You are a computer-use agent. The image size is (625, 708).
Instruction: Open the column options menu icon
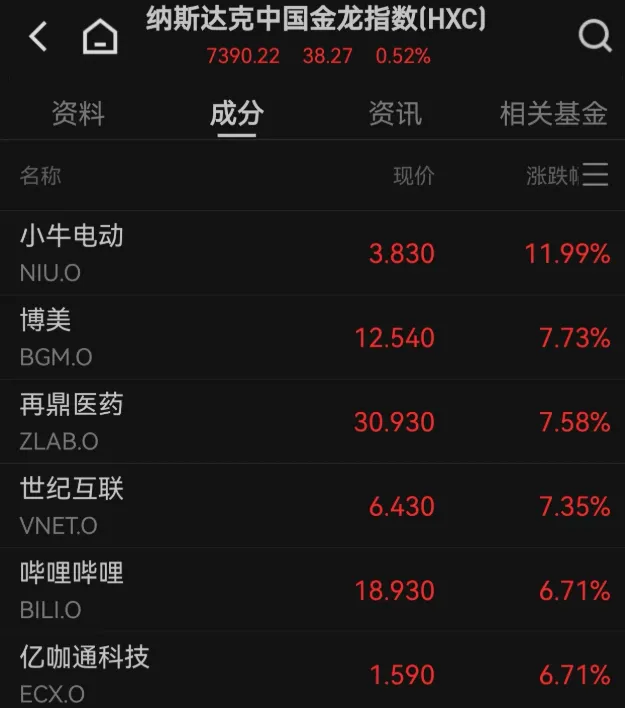[x=596, y=176]
